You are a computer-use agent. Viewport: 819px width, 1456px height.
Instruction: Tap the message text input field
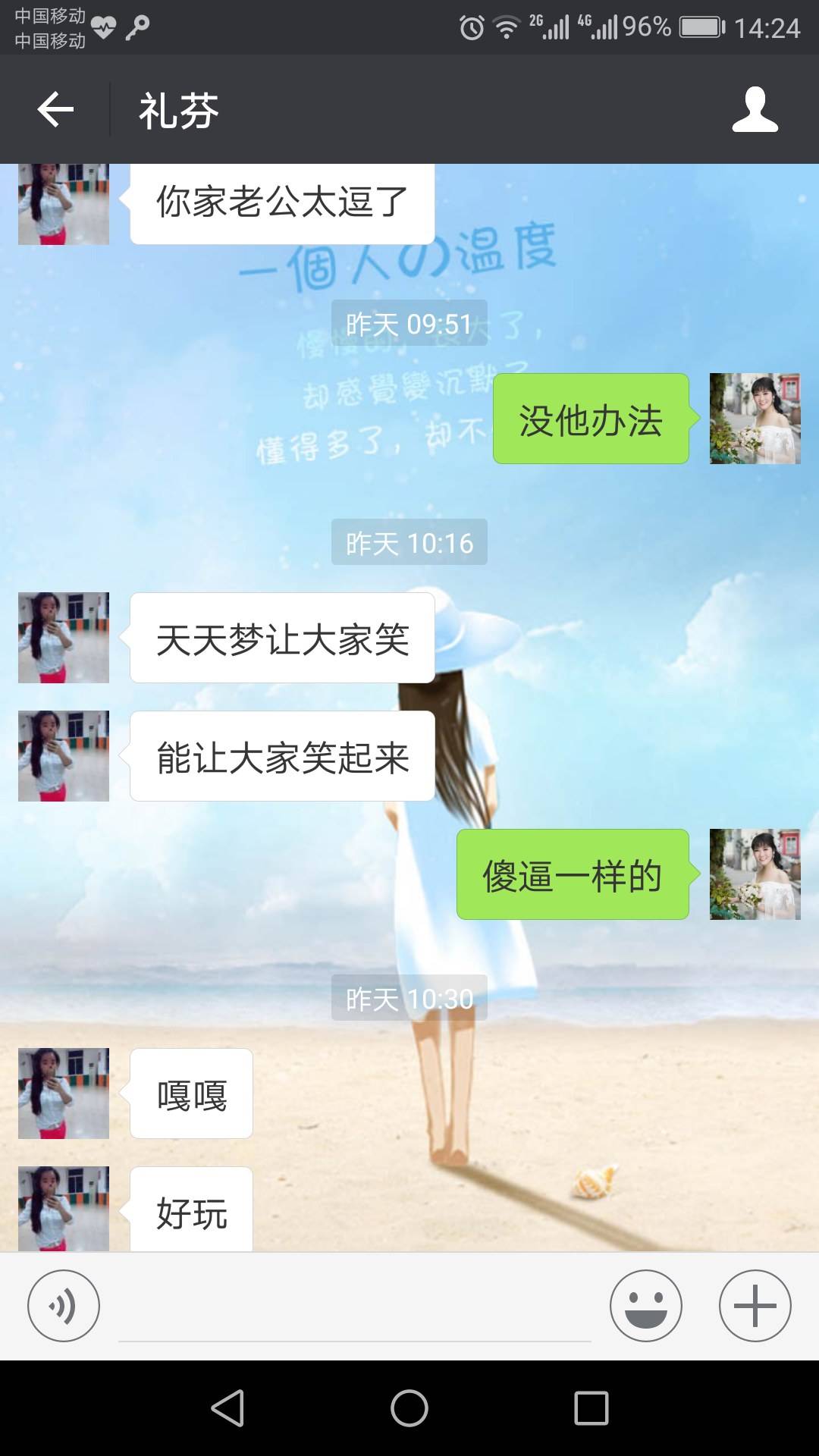(356, 1304)
